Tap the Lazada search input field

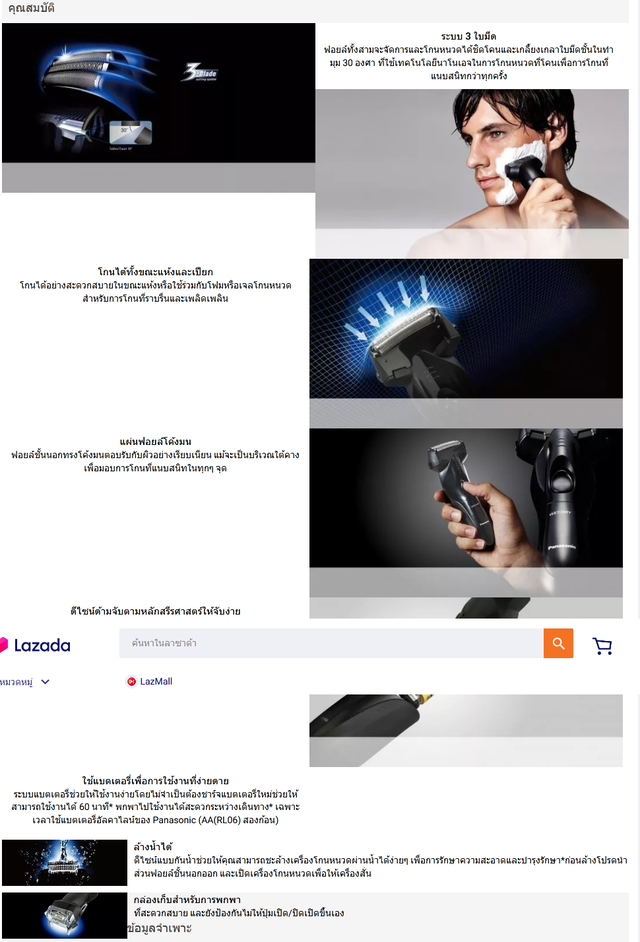click(330, 643)
